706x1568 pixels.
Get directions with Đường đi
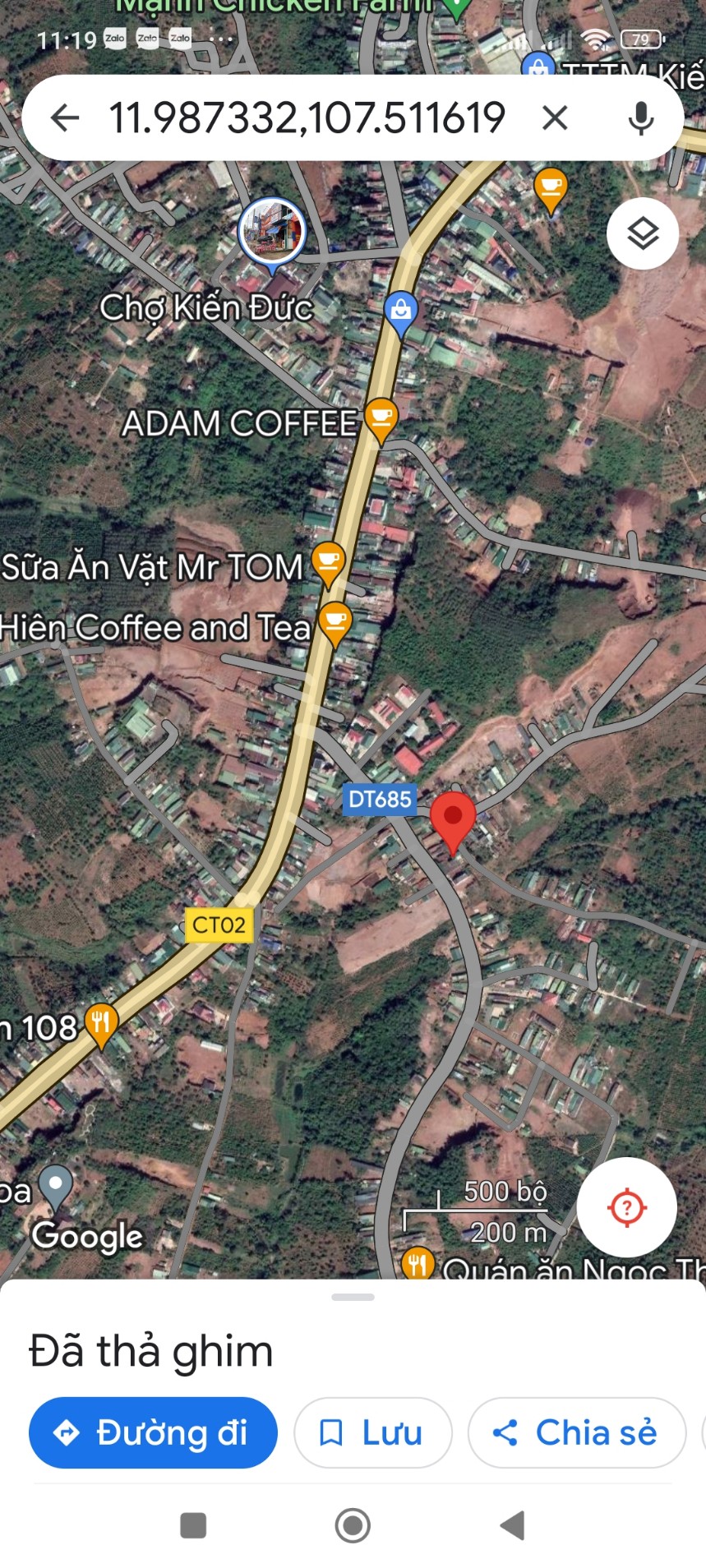[x=153, y=1432]
